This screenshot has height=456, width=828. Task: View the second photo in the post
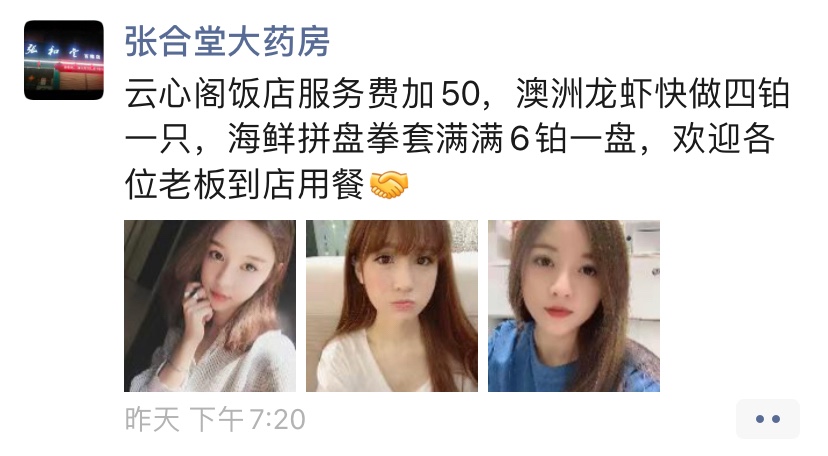pyautogui.click(x=391, y=306)
